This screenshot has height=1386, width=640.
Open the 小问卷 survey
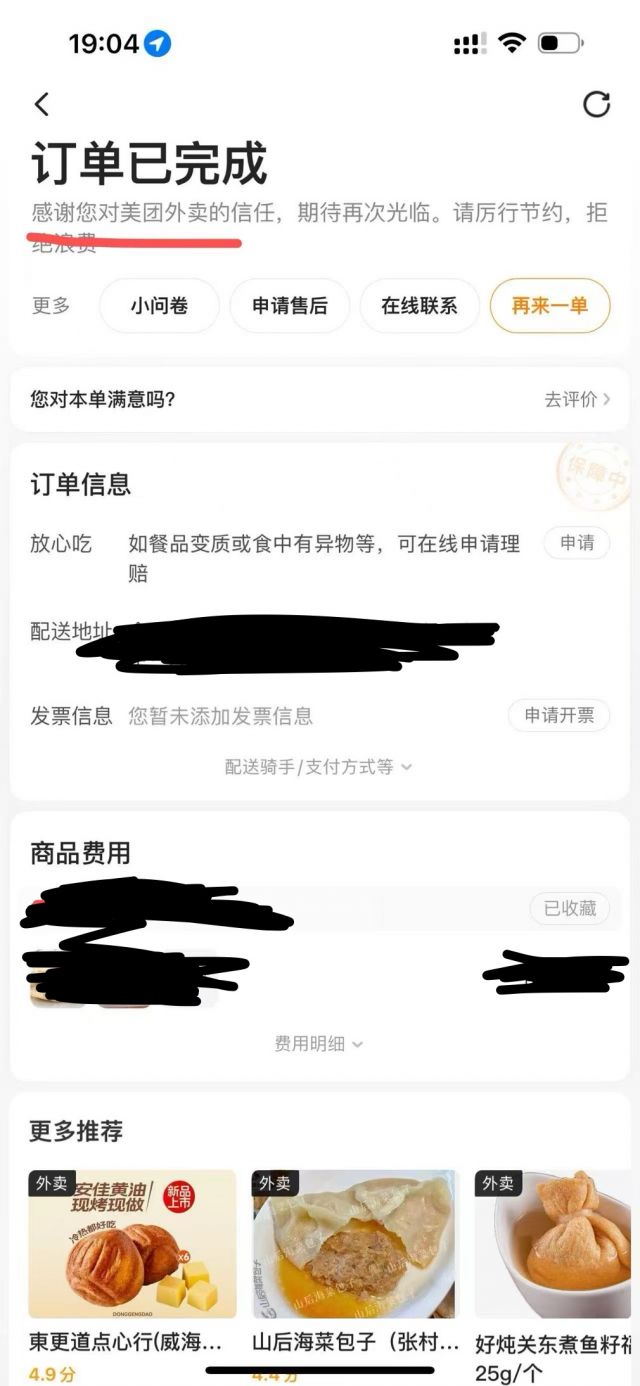click(x=159, y=306)
